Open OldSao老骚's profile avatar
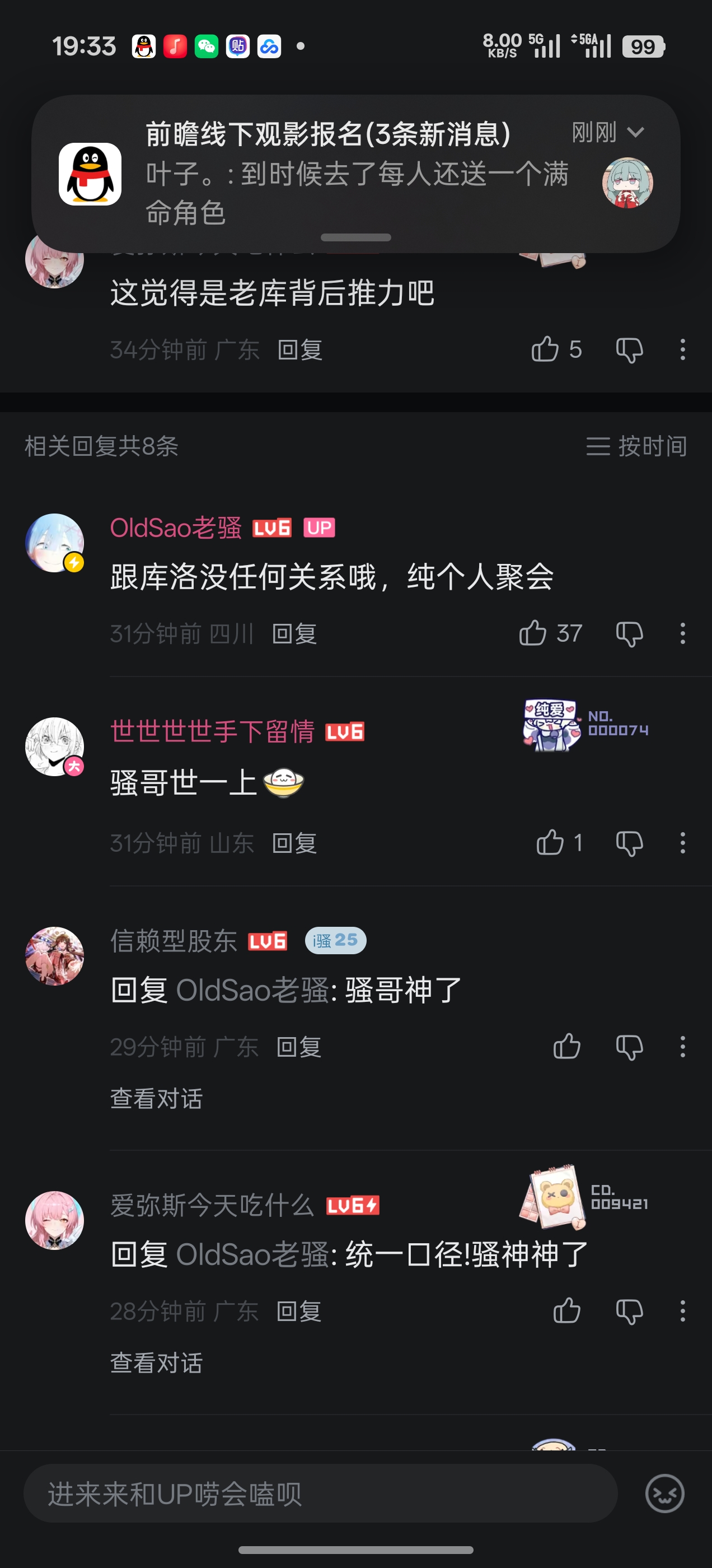The image size is (712, 1568). pyautogui.click(x=55, y=542)
